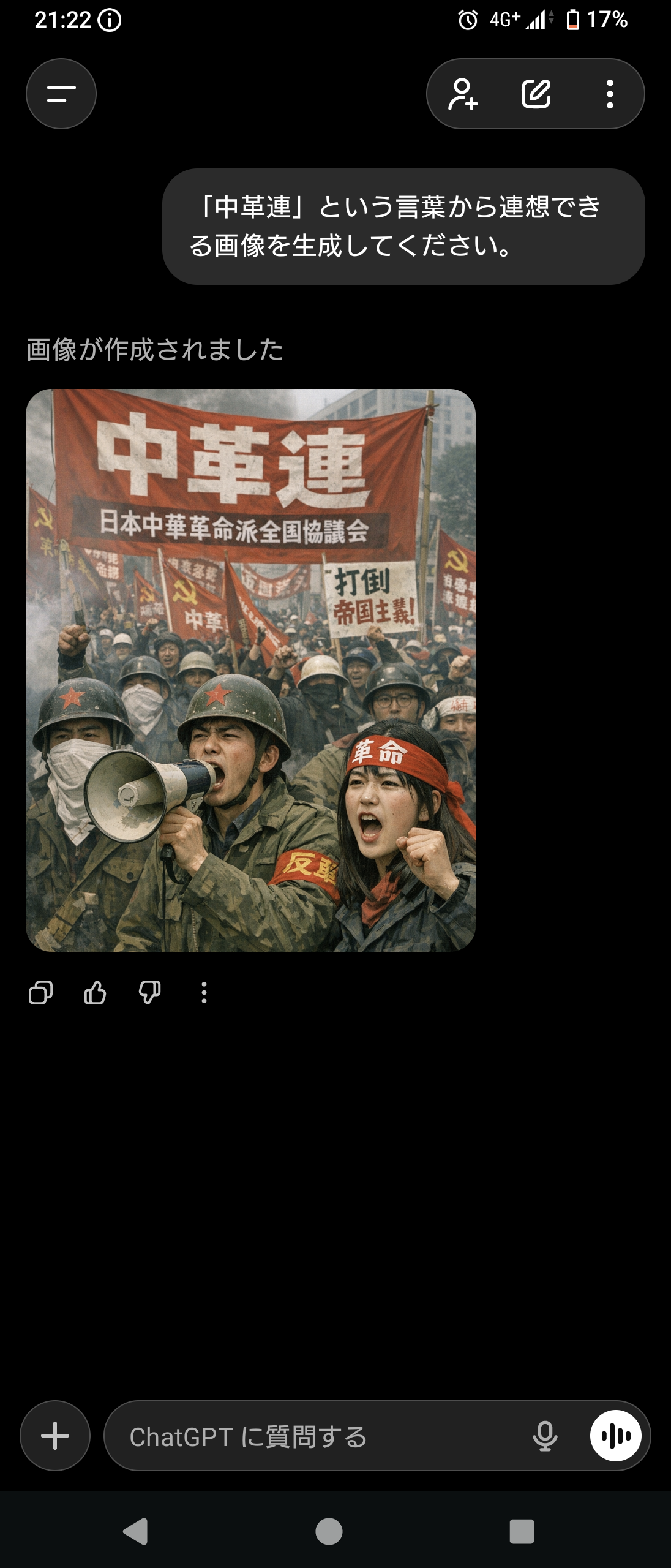Go back using system back button

tap(136, 1532)
